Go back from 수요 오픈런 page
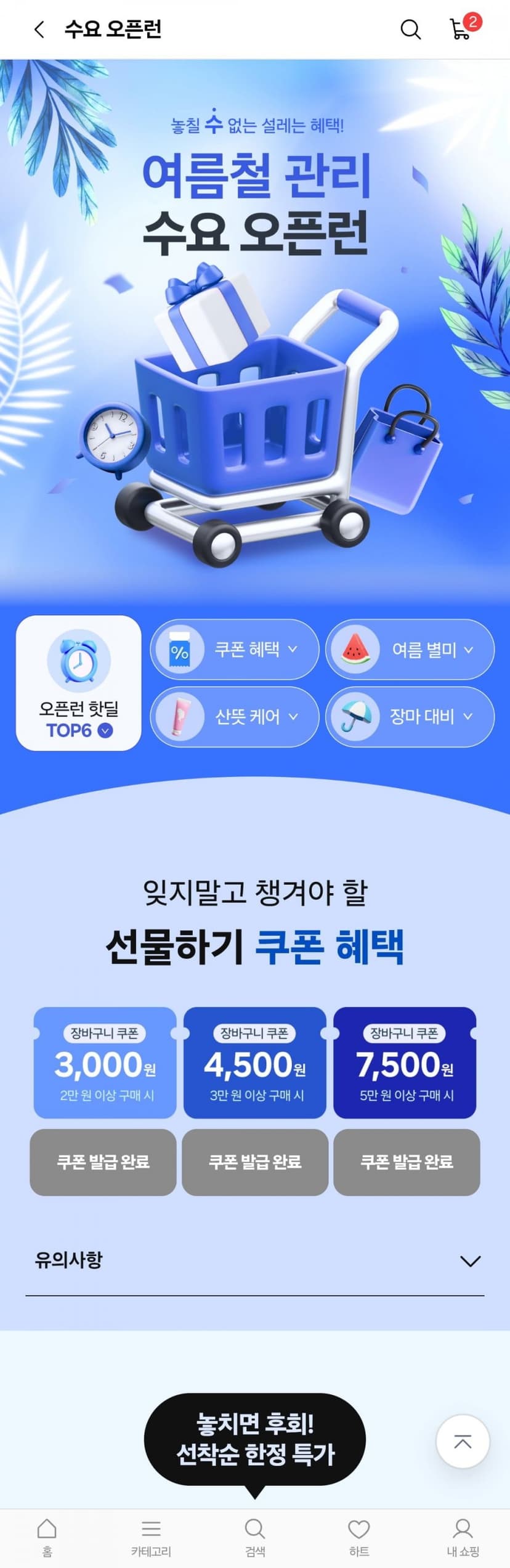This screenshot has height=1568, width=510. click(x=39, y=29)
